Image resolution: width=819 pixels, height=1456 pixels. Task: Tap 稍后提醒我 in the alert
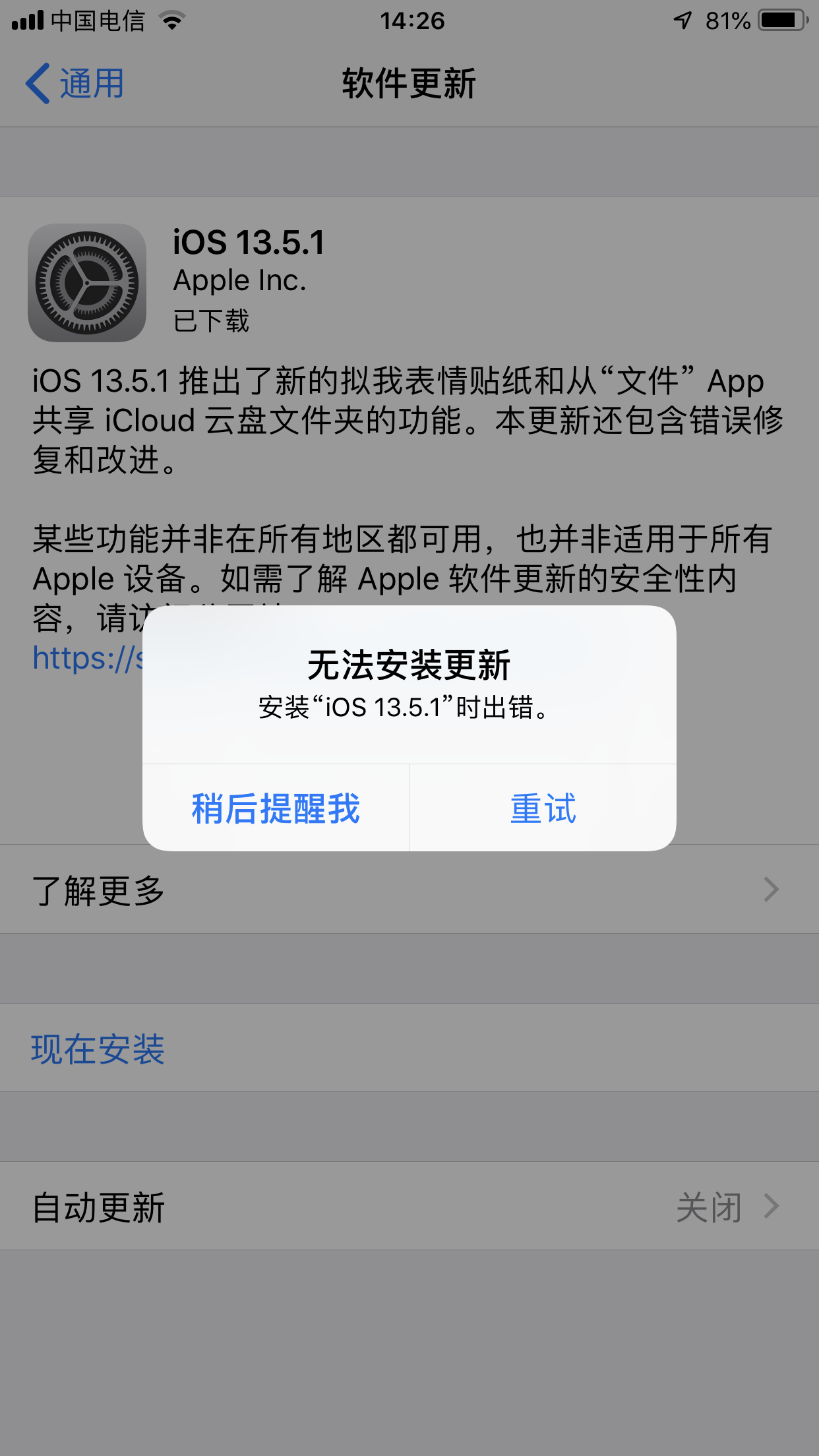[276, 808]
